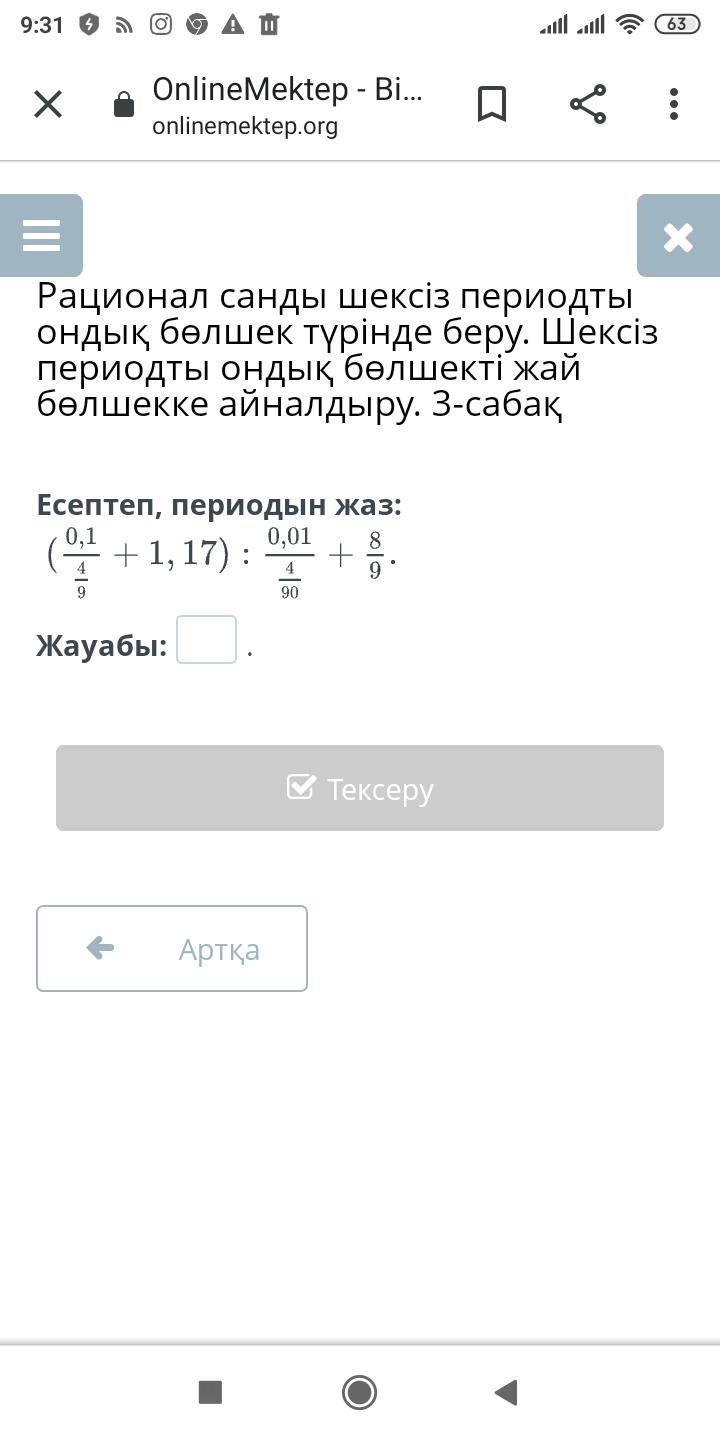This screenshot has width=720, height=1440.
Task: Open the browser overflow menu
Action: pos(674,104)
